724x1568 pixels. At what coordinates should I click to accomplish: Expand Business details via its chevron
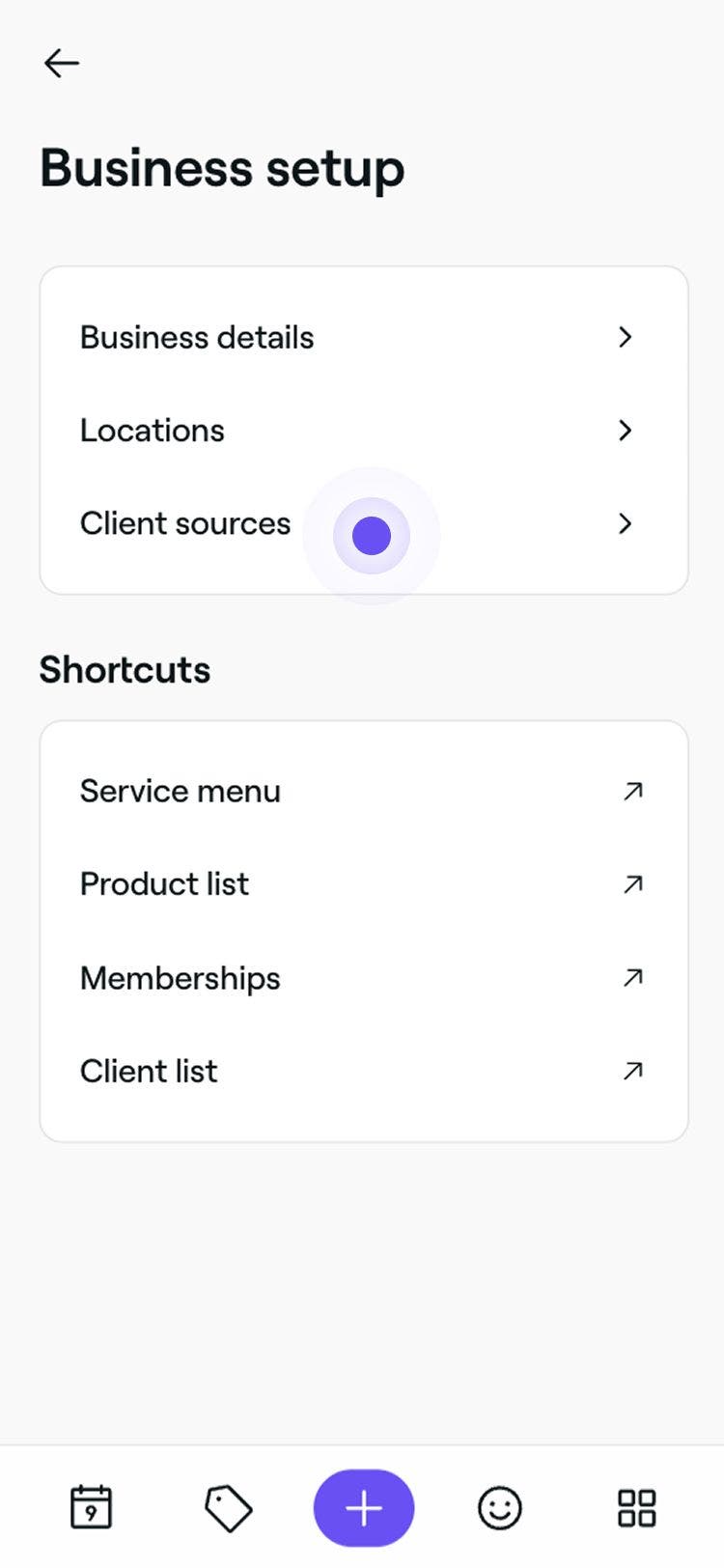click(626, 337)
